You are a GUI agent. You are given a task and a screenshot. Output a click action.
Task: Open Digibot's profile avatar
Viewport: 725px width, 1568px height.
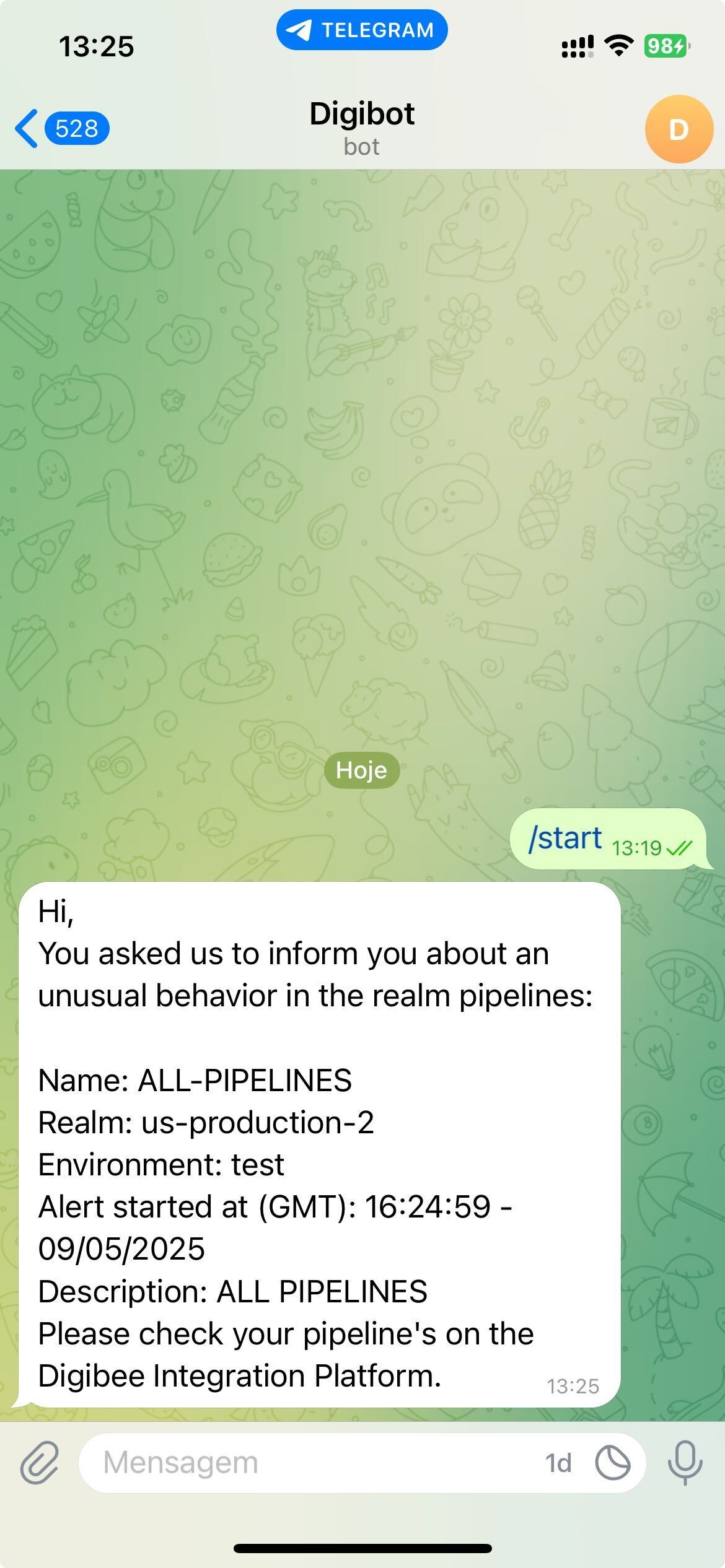pos(679,129)
